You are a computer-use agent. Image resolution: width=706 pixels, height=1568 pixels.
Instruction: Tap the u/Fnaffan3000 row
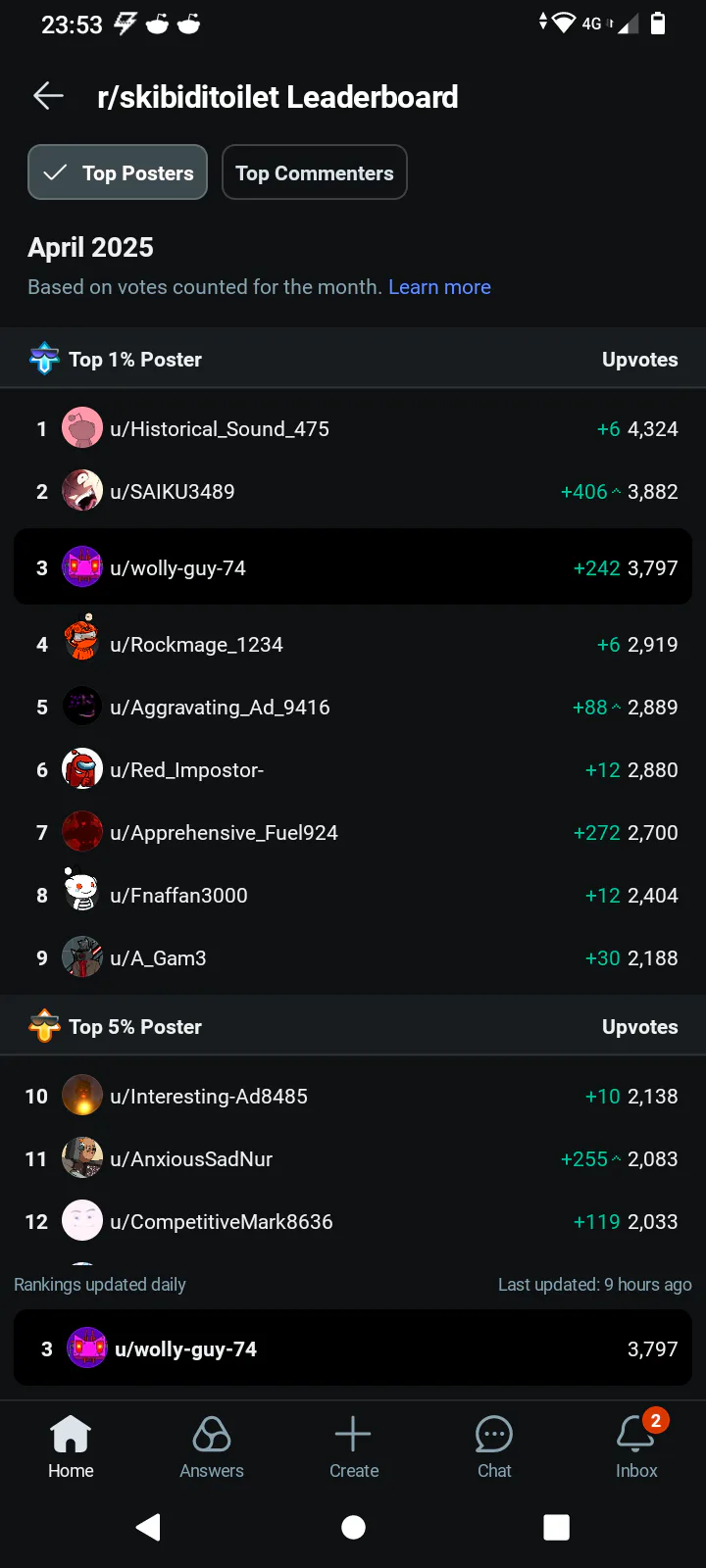point(353,896)
